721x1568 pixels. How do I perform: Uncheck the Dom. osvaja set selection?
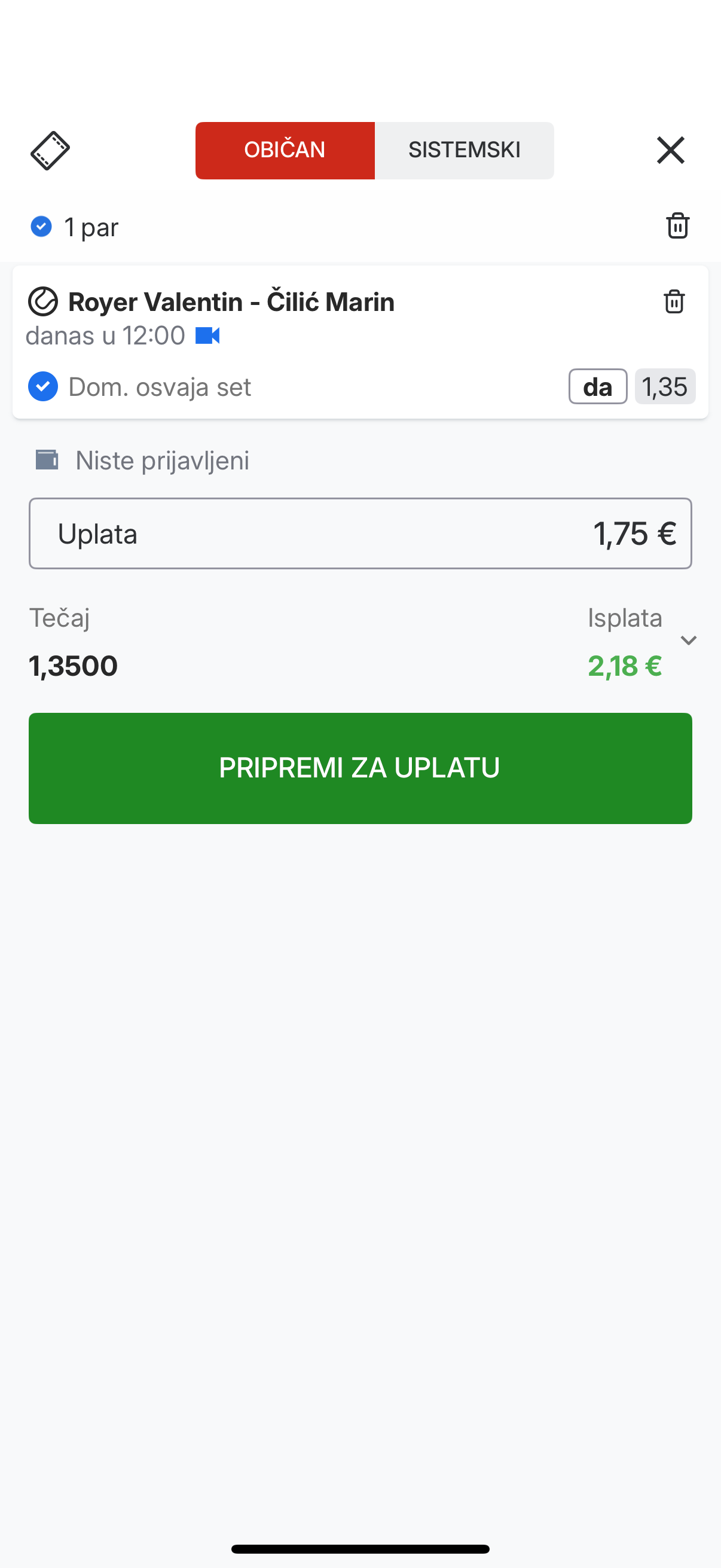tap(43, 386)
